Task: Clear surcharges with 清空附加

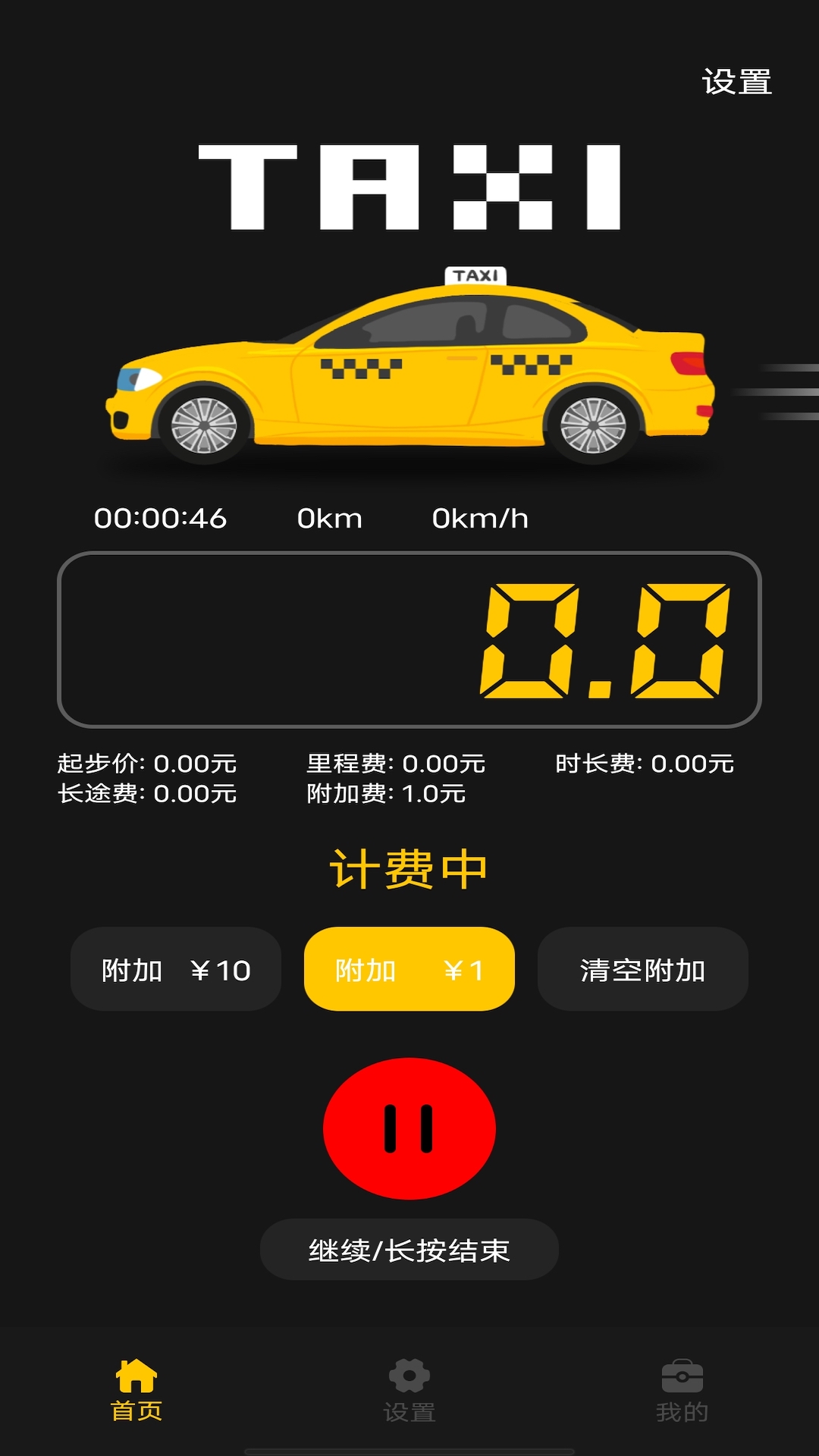Action: tap(642, 969)
